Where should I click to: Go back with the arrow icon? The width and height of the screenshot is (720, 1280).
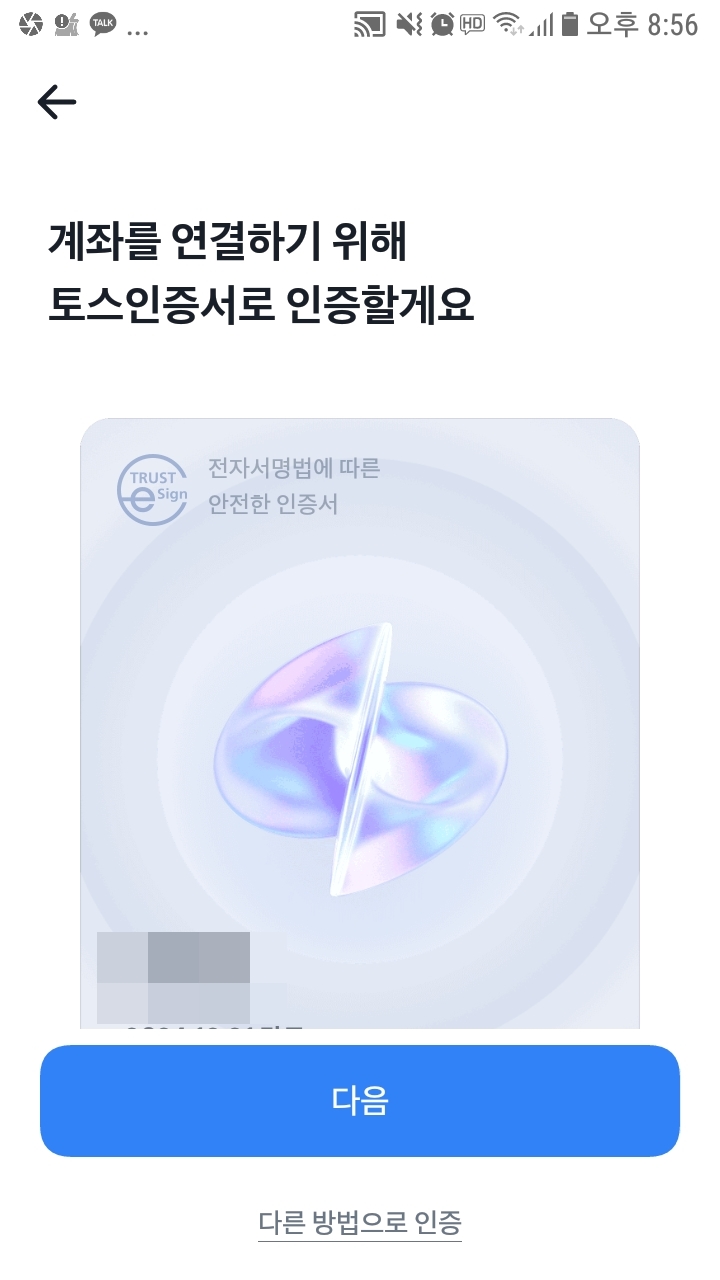(x=57, y=101)
